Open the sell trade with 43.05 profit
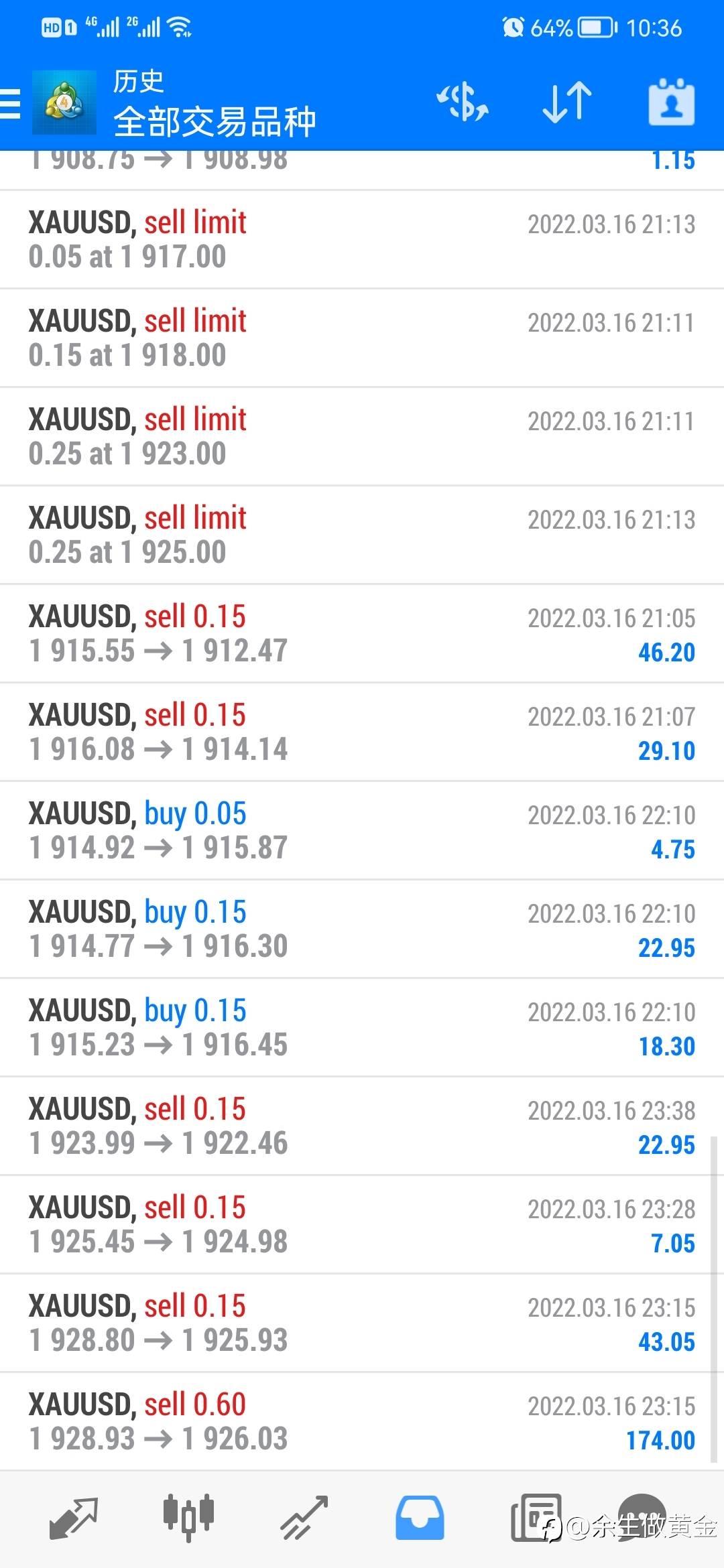The height and width of the screenshot is (1568, 724). (362, 1323)
